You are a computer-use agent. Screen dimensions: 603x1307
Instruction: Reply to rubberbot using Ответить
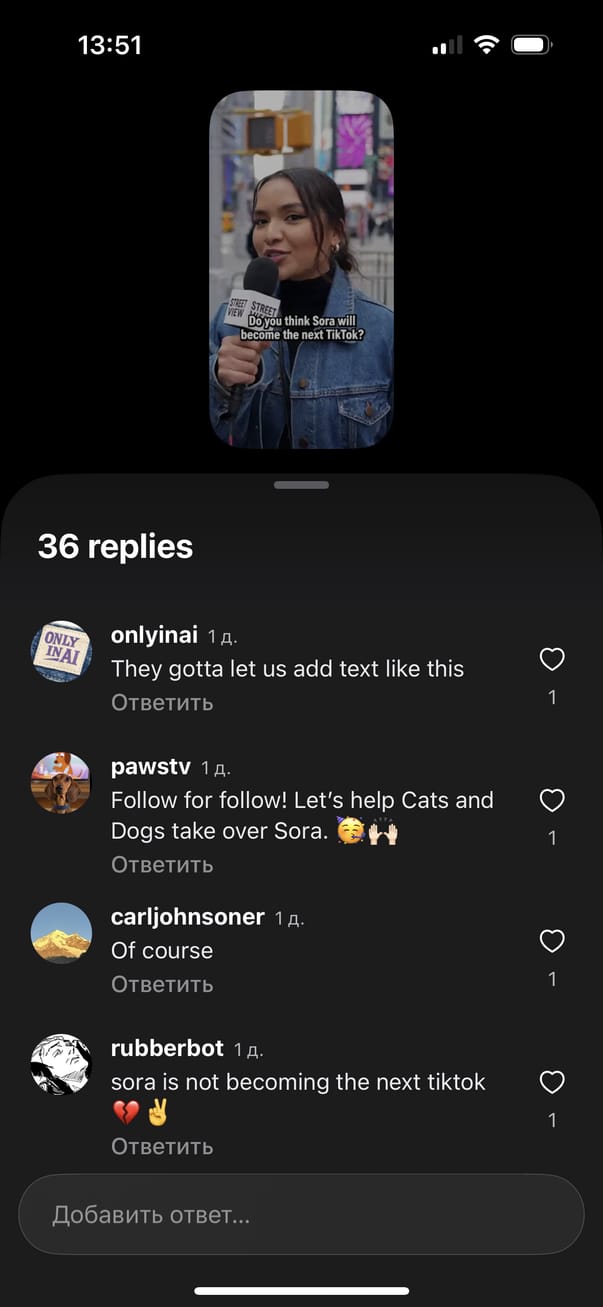pyautogui.click(x=162, y=1147)
